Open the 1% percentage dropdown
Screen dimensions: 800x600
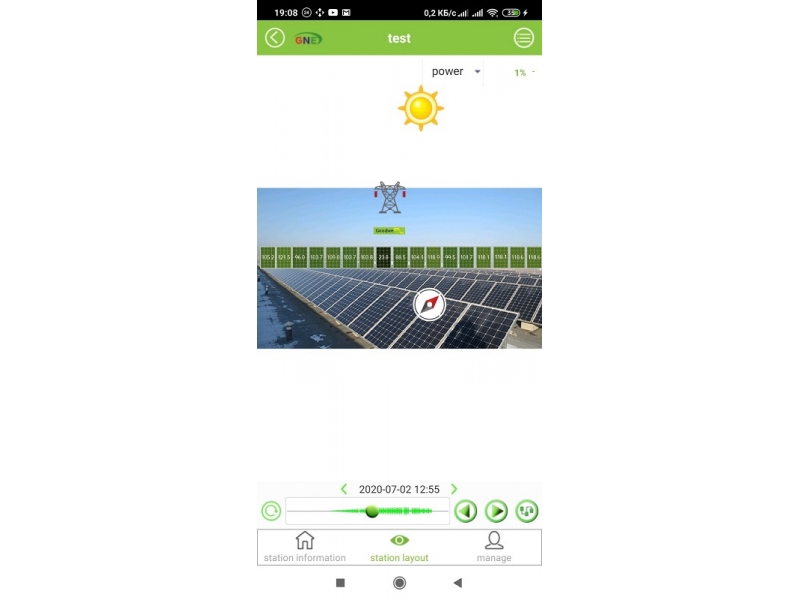pos(524,72)
